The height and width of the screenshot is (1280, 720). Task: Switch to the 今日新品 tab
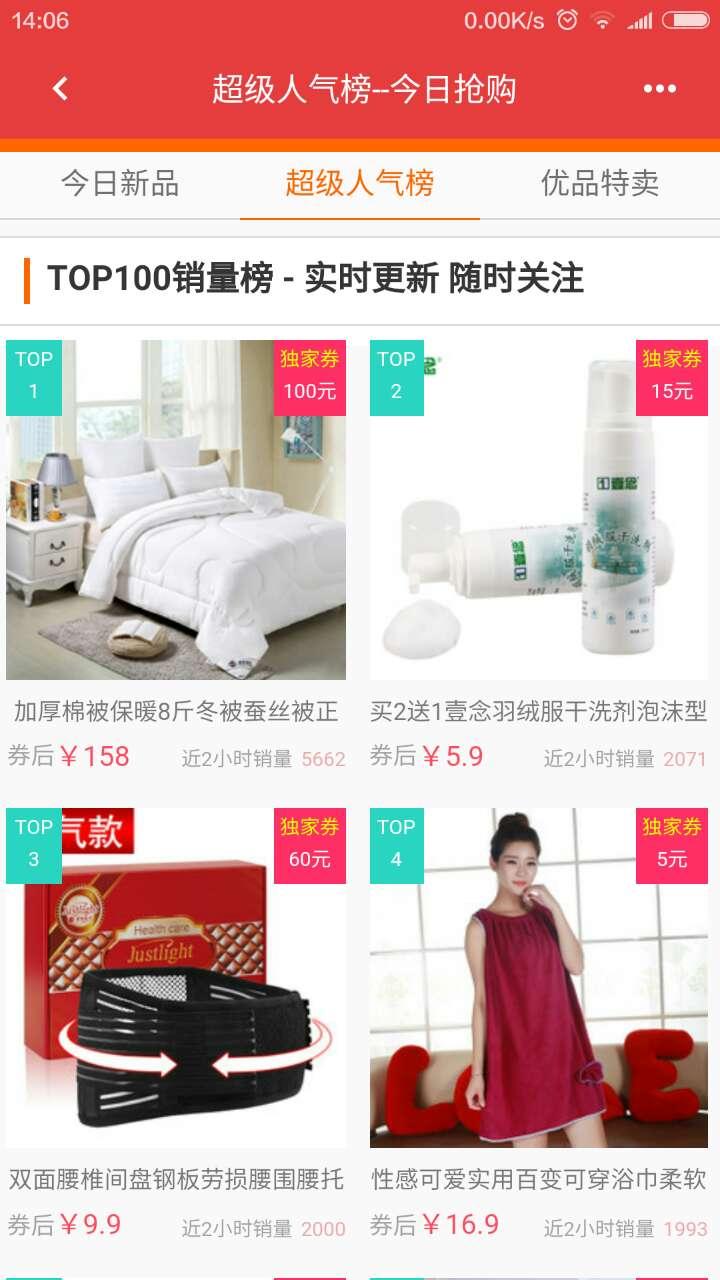pyautogui.click(x=120, y=184)
